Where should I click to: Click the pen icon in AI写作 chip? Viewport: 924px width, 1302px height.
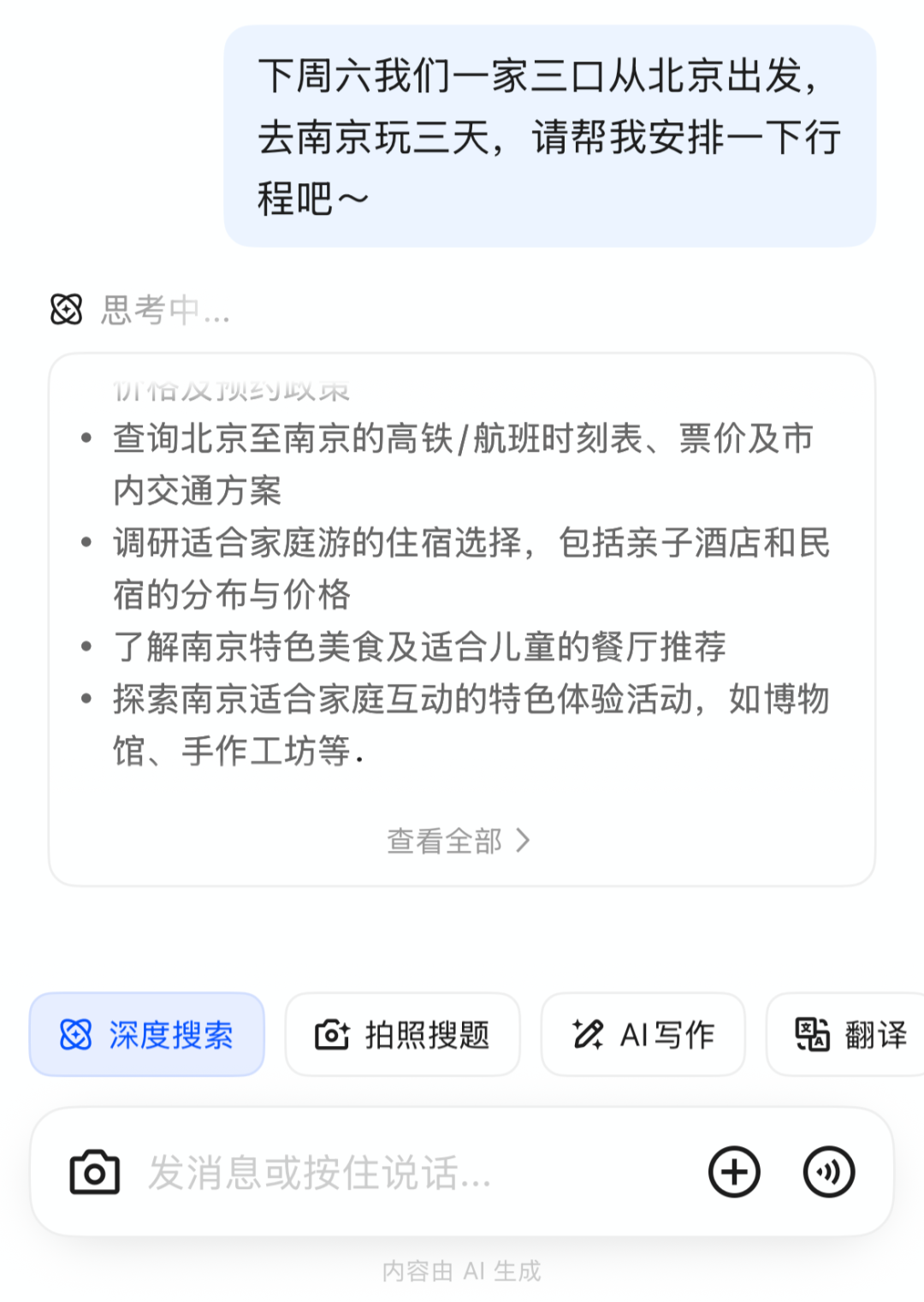pyautogui.click(x=589, y=1034)
